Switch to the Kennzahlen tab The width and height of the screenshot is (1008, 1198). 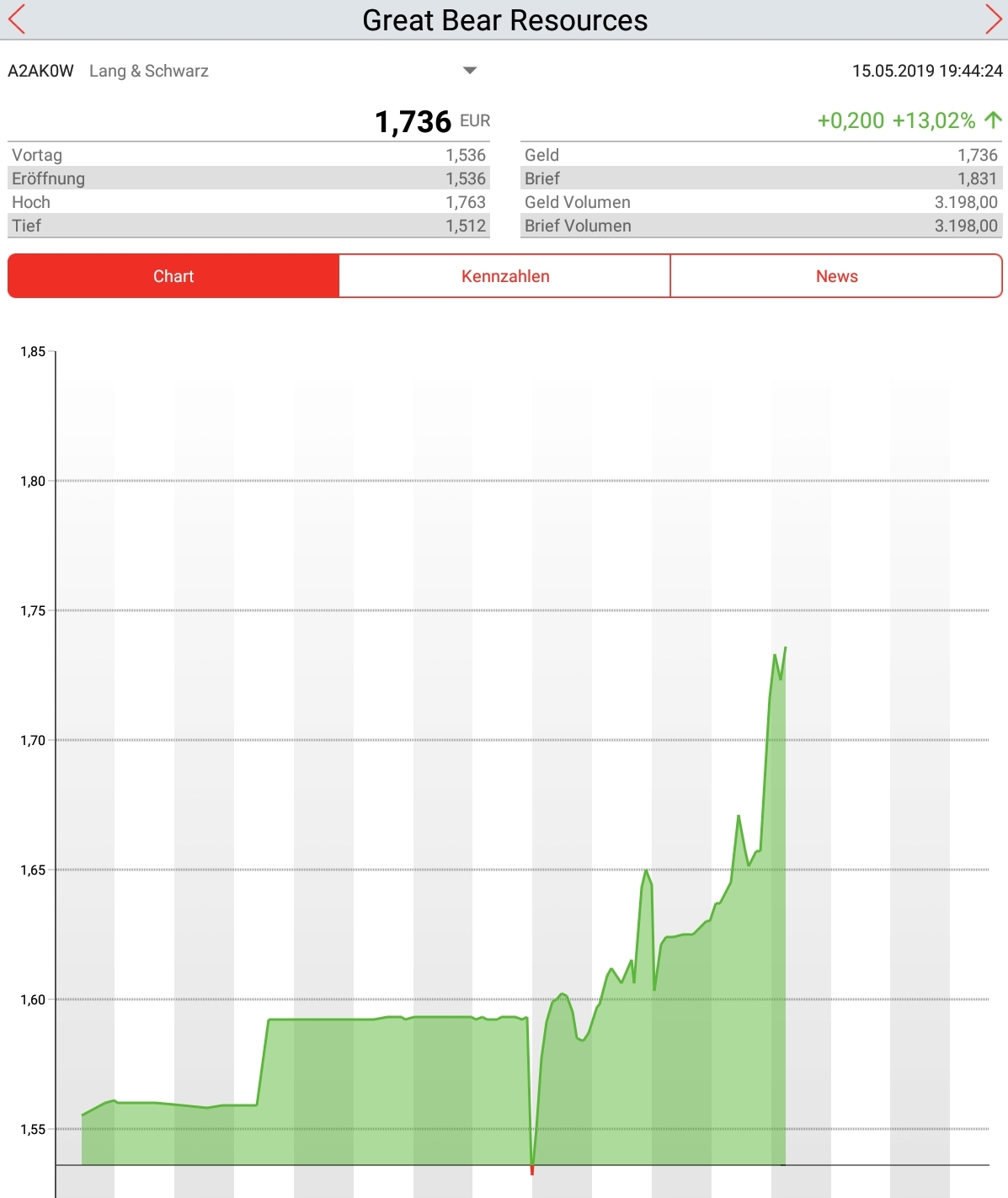coord(504,276)
